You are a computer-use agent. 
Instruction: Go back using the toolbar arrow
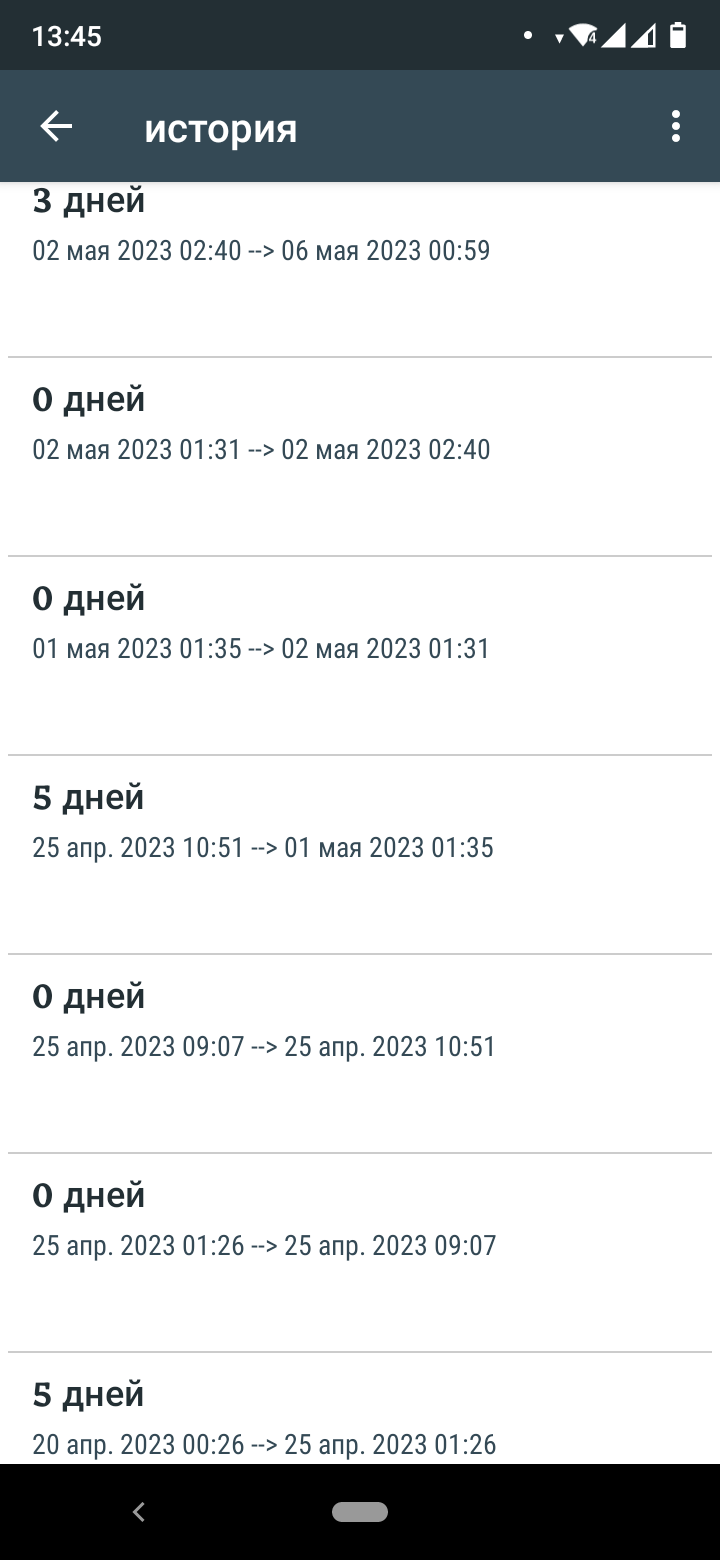click(56, 127)
